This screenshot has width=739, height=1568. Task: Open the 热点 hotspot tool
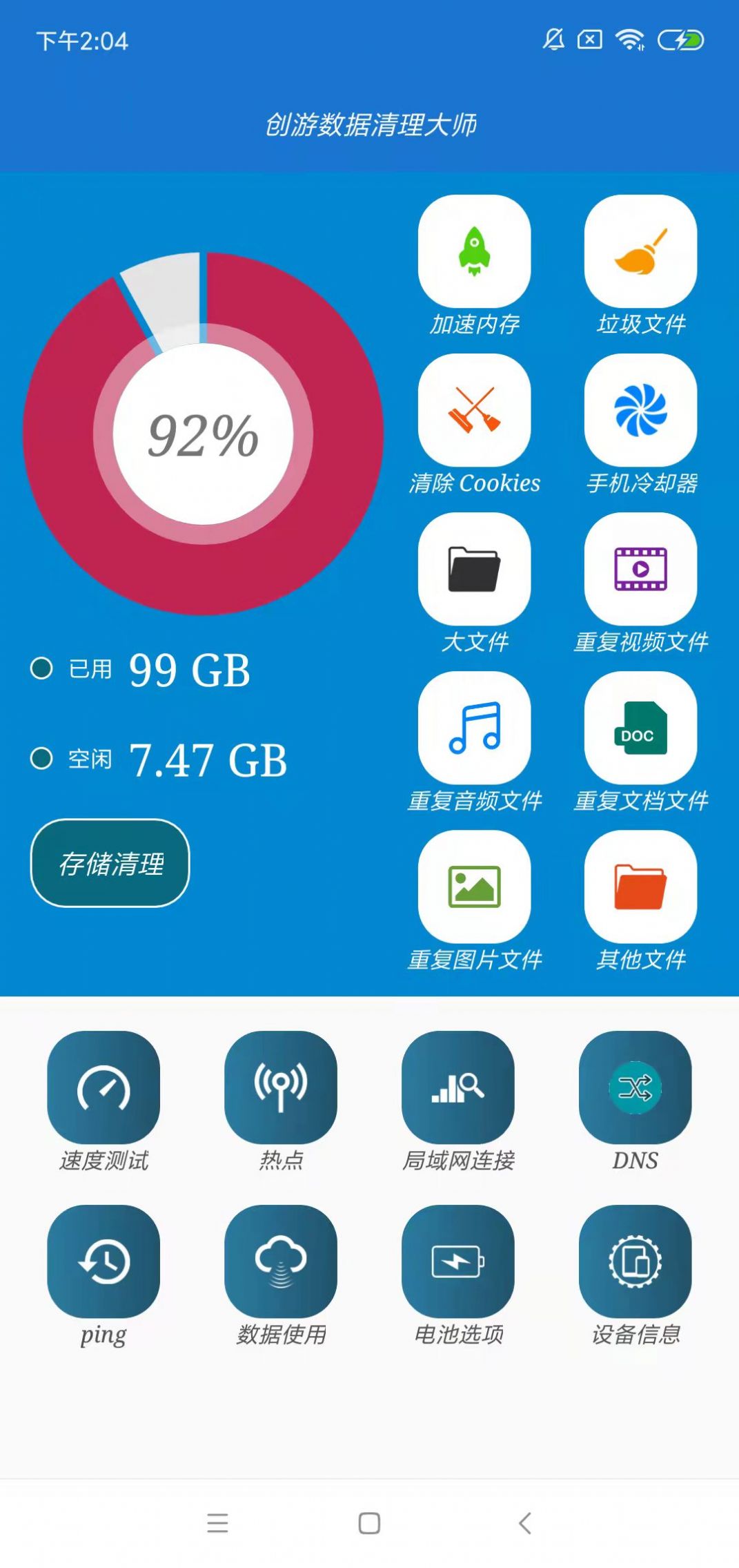click(x=281, y=1089)
